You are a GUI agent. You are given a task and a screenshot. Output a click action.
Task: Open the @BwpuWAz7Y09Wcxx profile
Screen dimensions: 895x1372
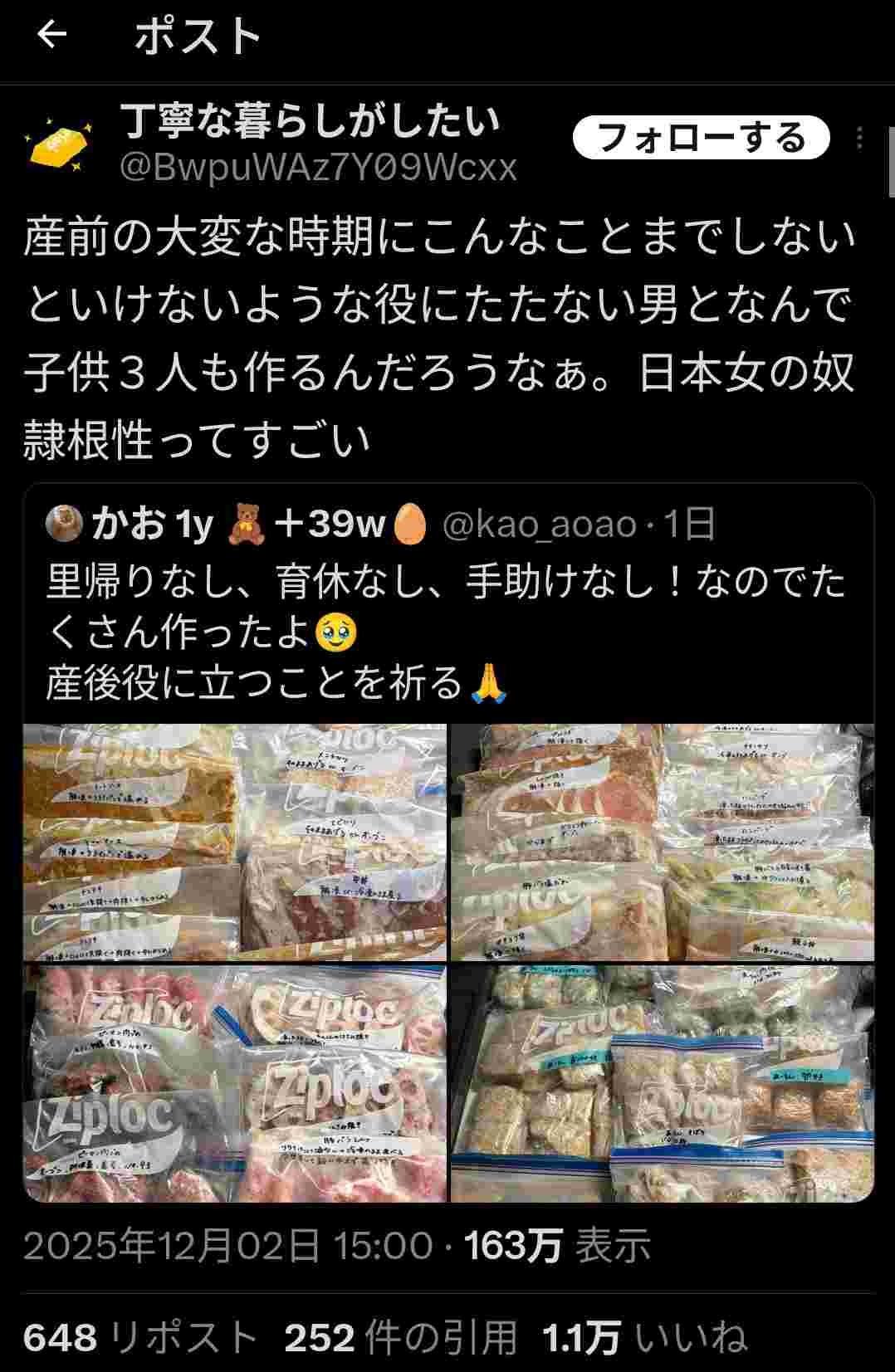coord(319,168)
